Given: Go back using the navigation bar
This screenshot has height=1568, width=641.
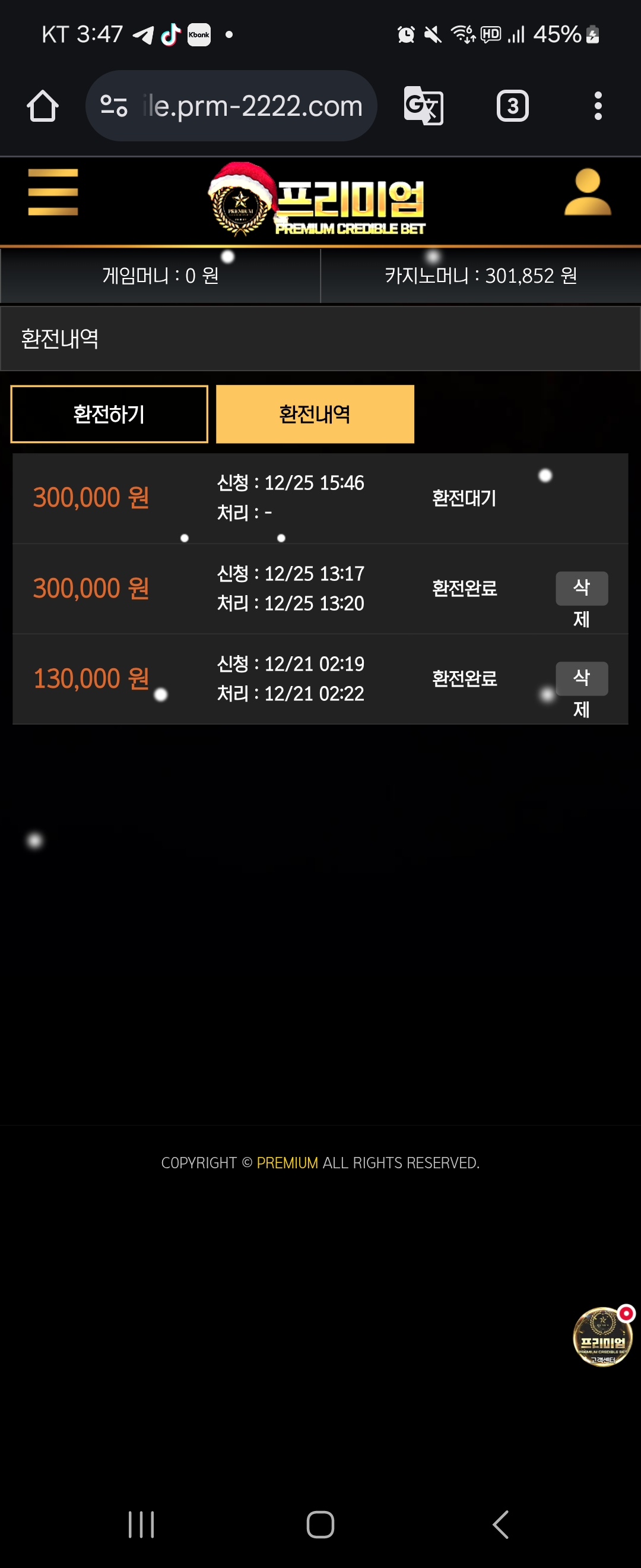Looking at the screenshot, I should [x=500, y=1524].
